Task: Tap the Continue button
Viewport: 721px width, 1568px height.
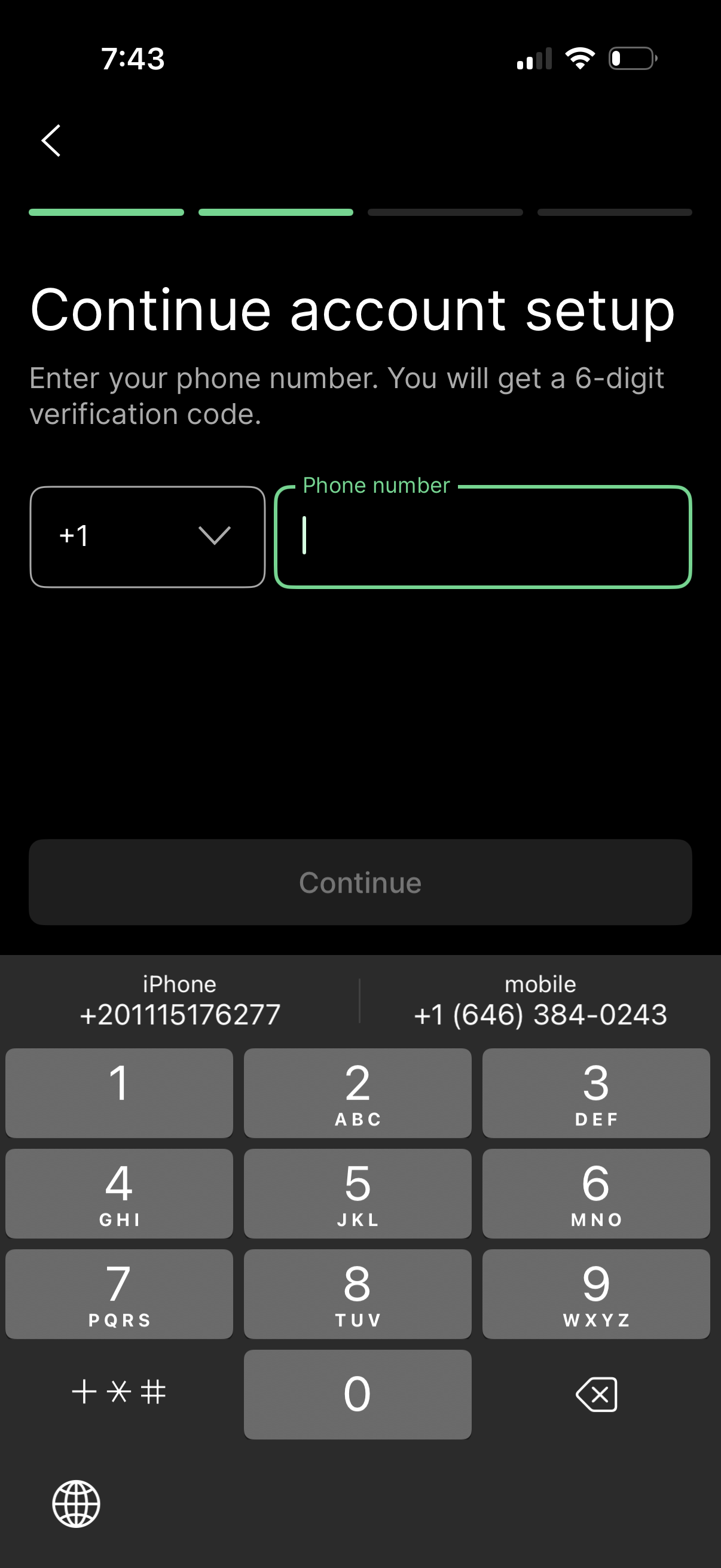Action: tap(360, 881)
